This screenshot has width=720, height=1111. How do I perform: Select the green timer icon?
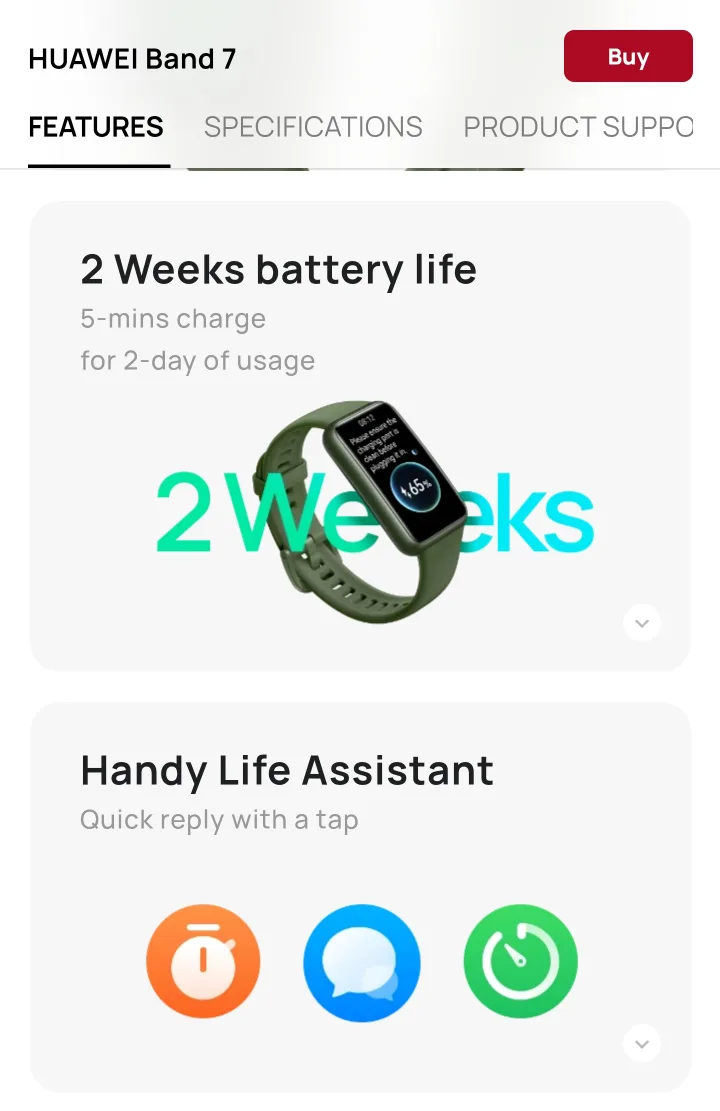click(520, 961)
